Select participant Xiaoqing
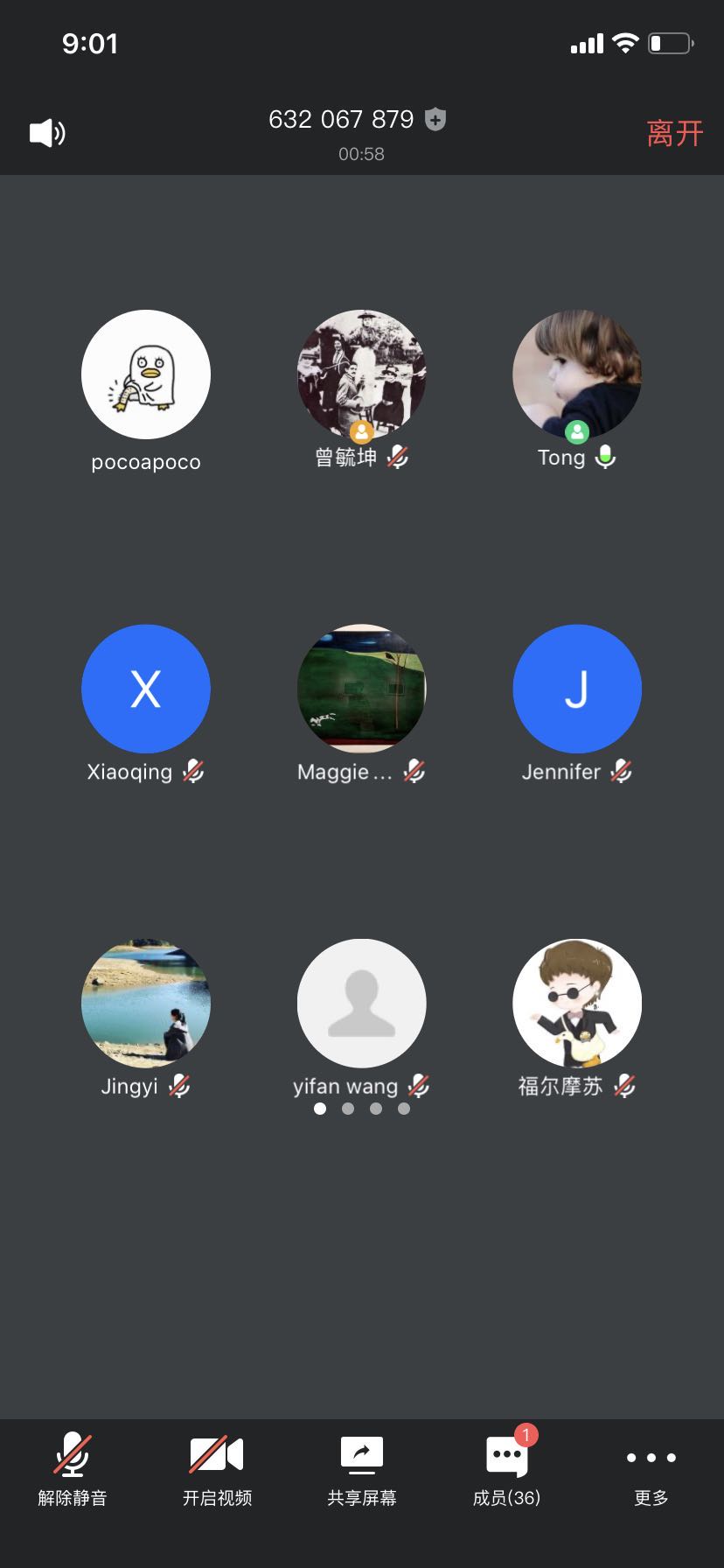 [146, 689]
